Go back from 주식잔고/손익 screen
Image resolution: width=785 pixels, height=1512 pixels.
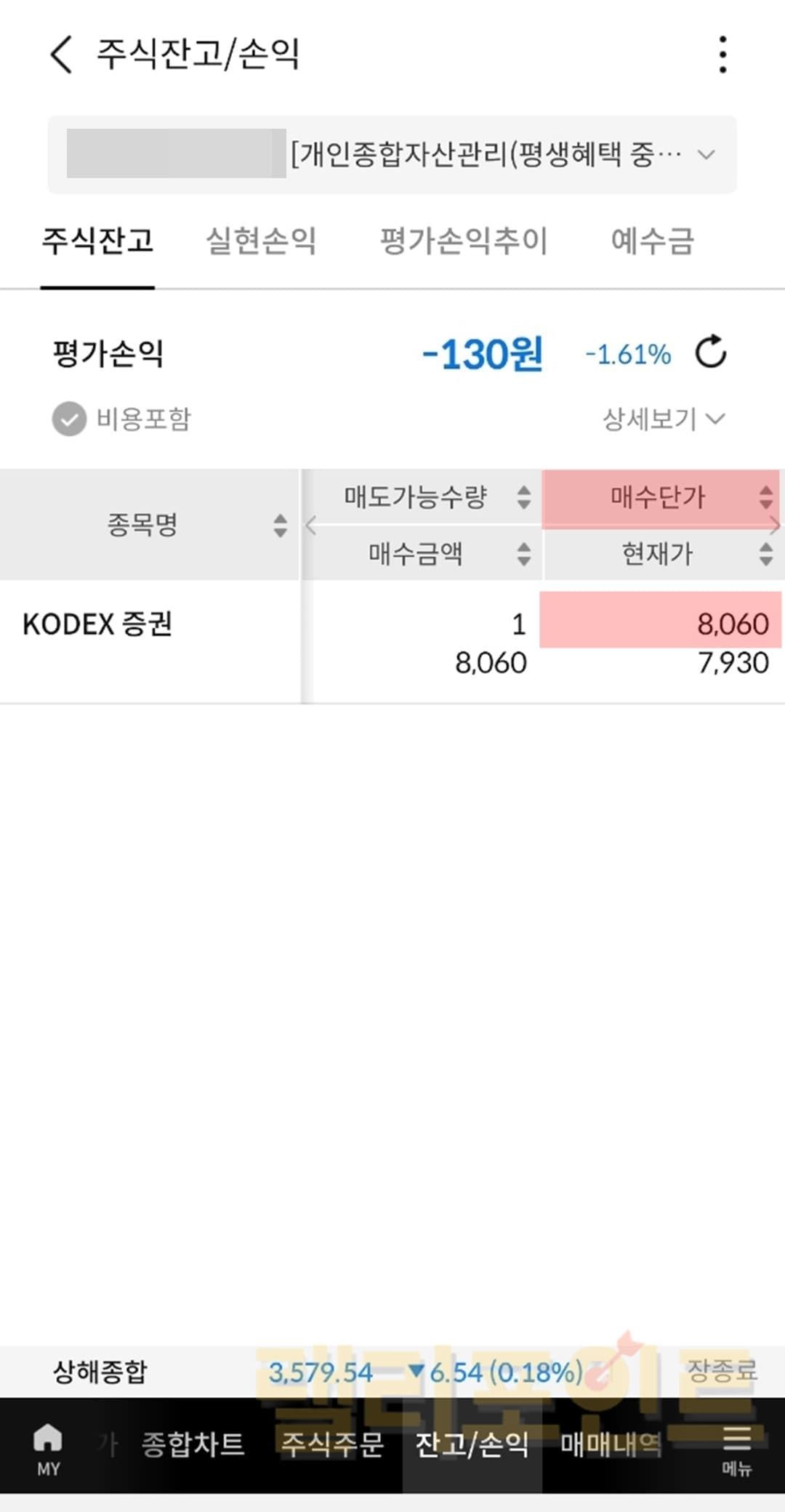click(62, 55)
